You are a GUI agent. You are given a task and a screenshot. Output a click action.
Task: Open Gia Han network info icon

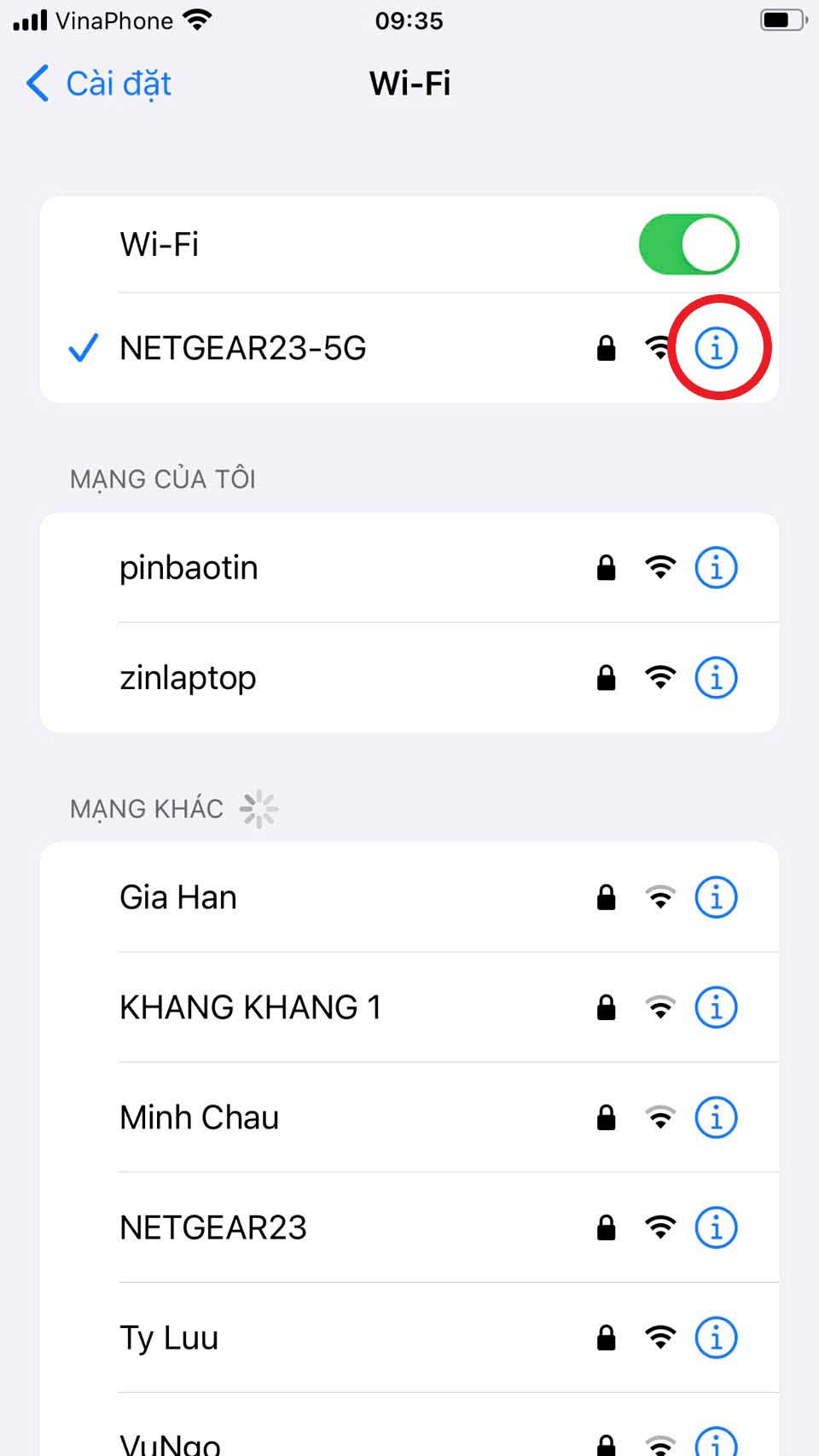click(x=716, y=897)
